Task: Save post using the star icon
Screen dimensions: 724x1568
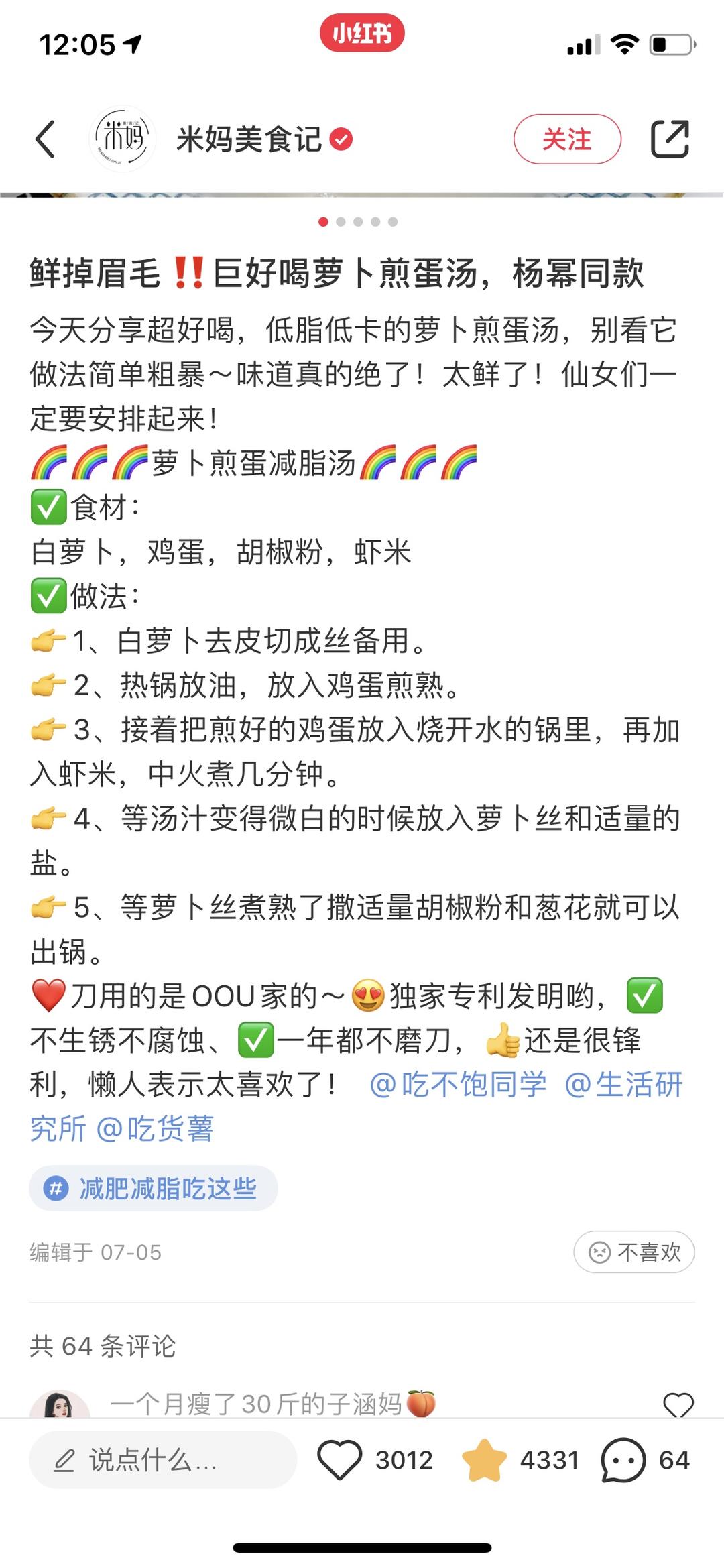Action: [x=484, y=1460]
